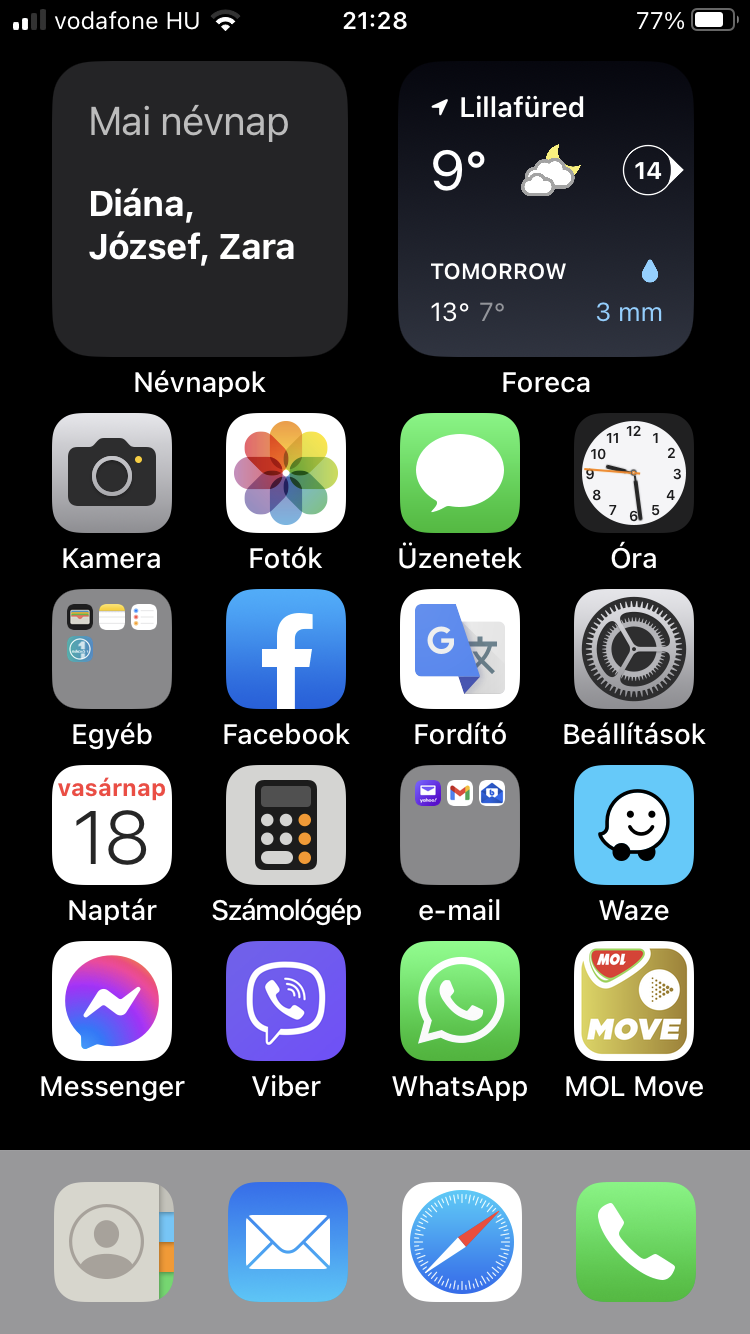Viewport: 750px width, 1334px height.
Task: Open the WhatsApp app
Action: (459, 1001)
